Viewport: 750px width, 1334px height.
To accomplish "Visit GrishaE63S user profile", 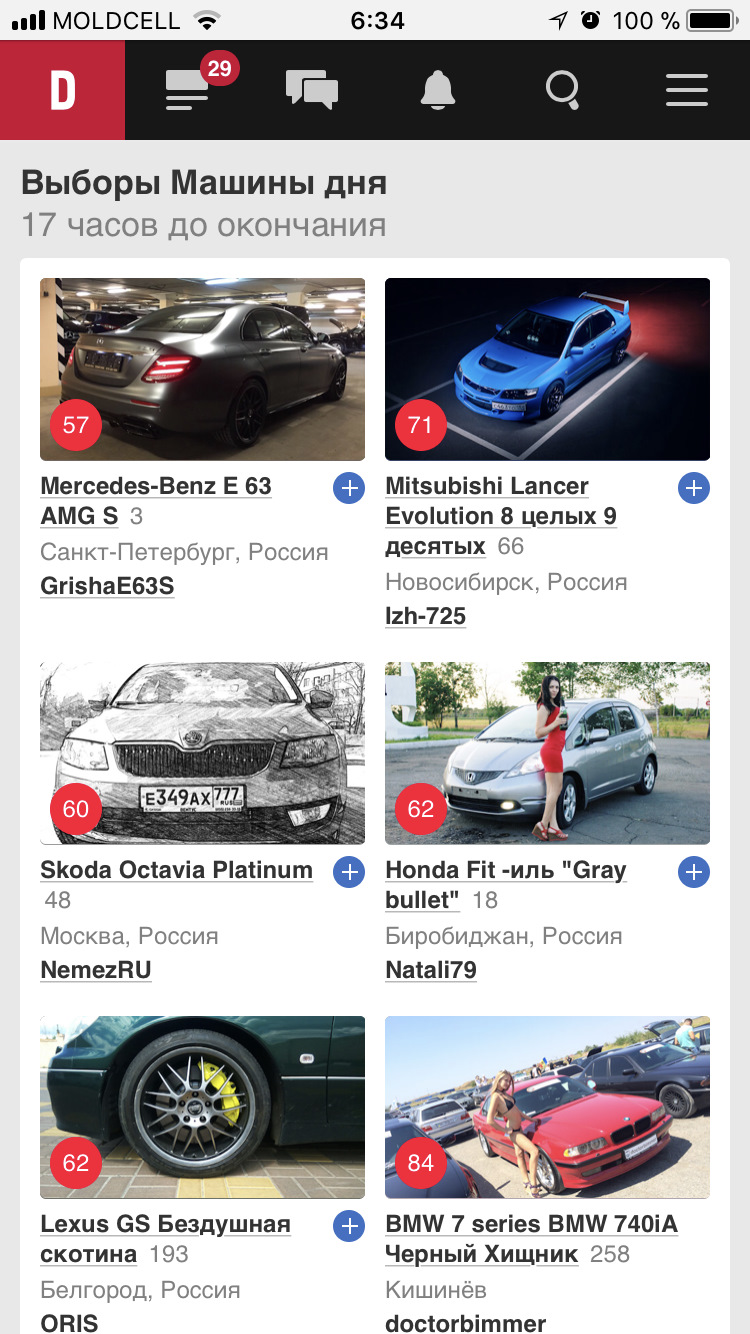I will (x=107, y=586).
